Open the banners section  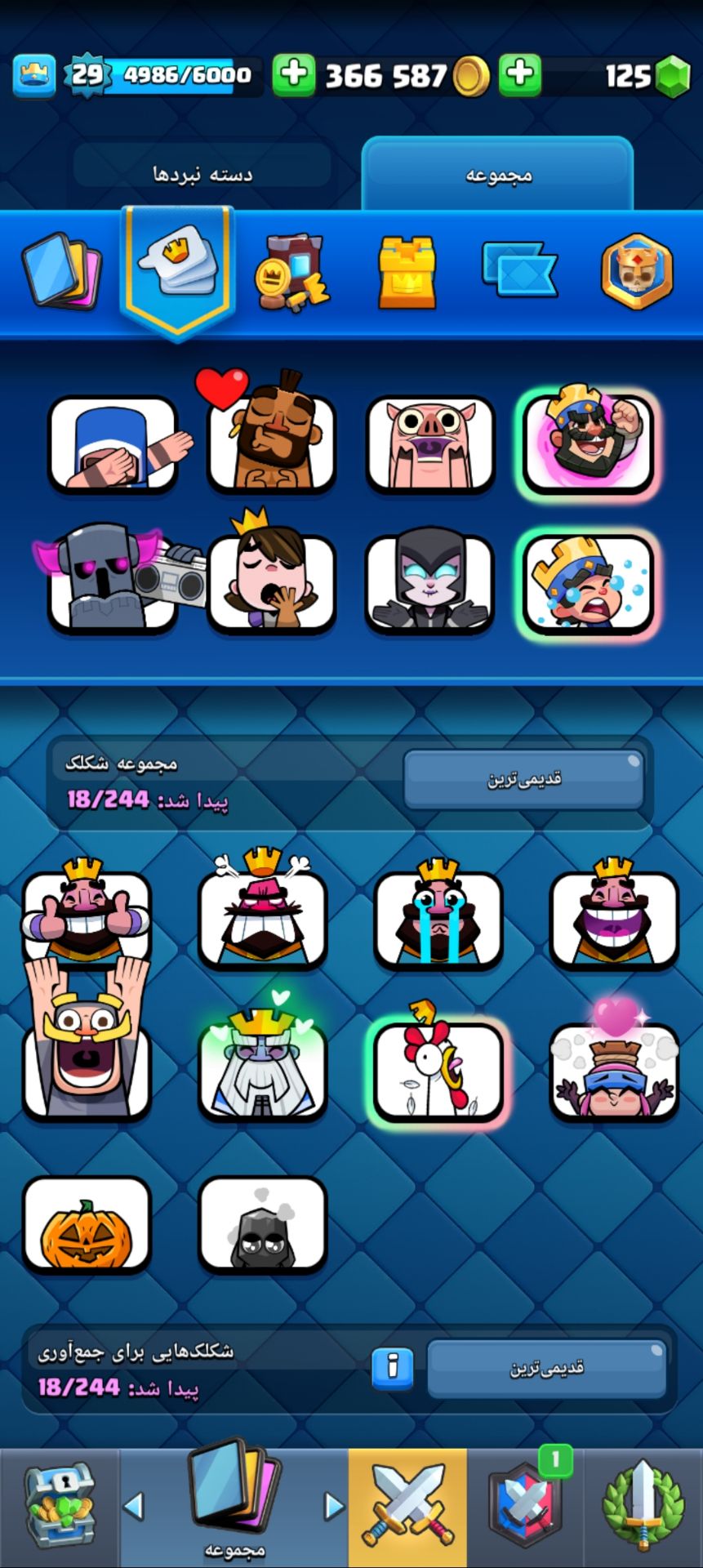tap(518, 270)
